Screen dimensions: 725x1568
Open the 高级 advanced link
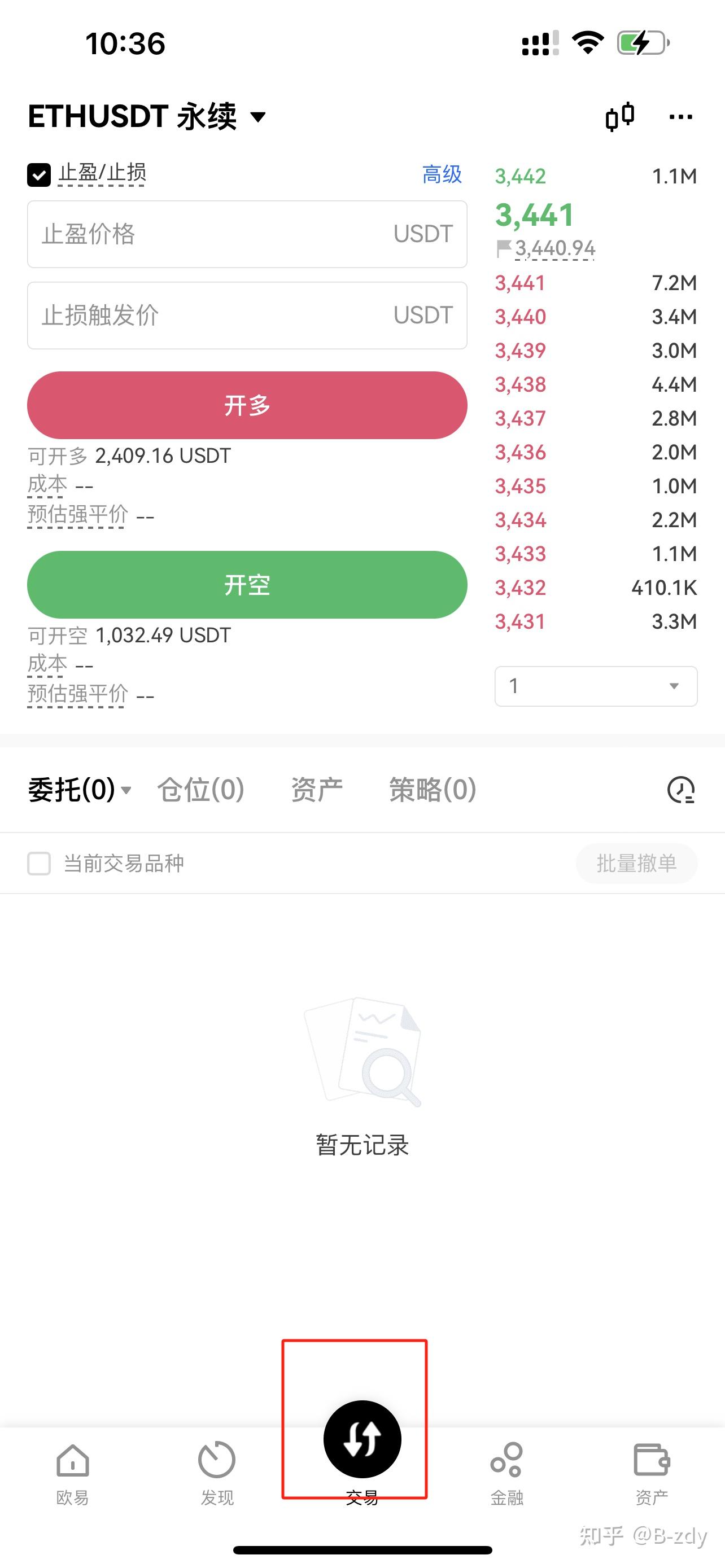coord(442,175)
